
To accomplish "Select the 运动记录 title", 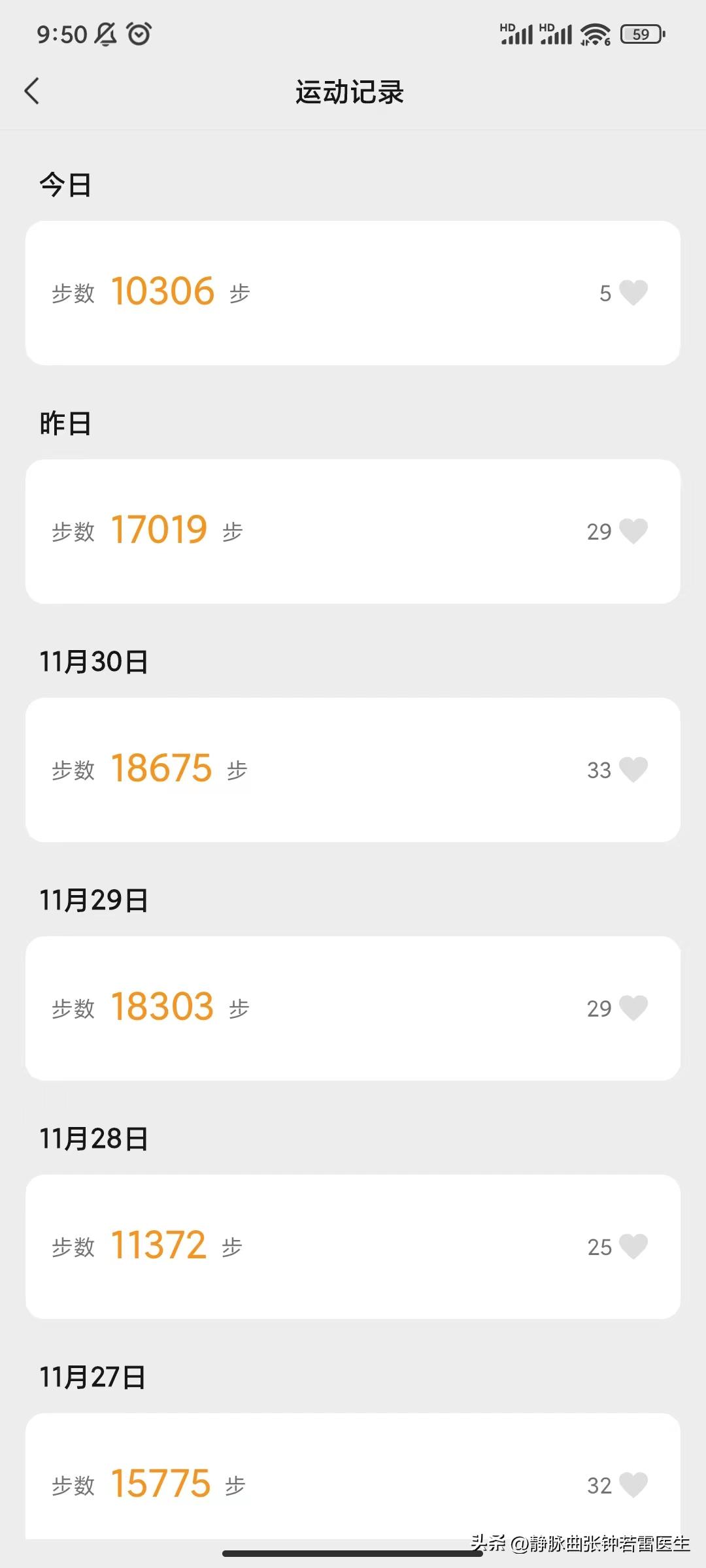I will [351, 92].
